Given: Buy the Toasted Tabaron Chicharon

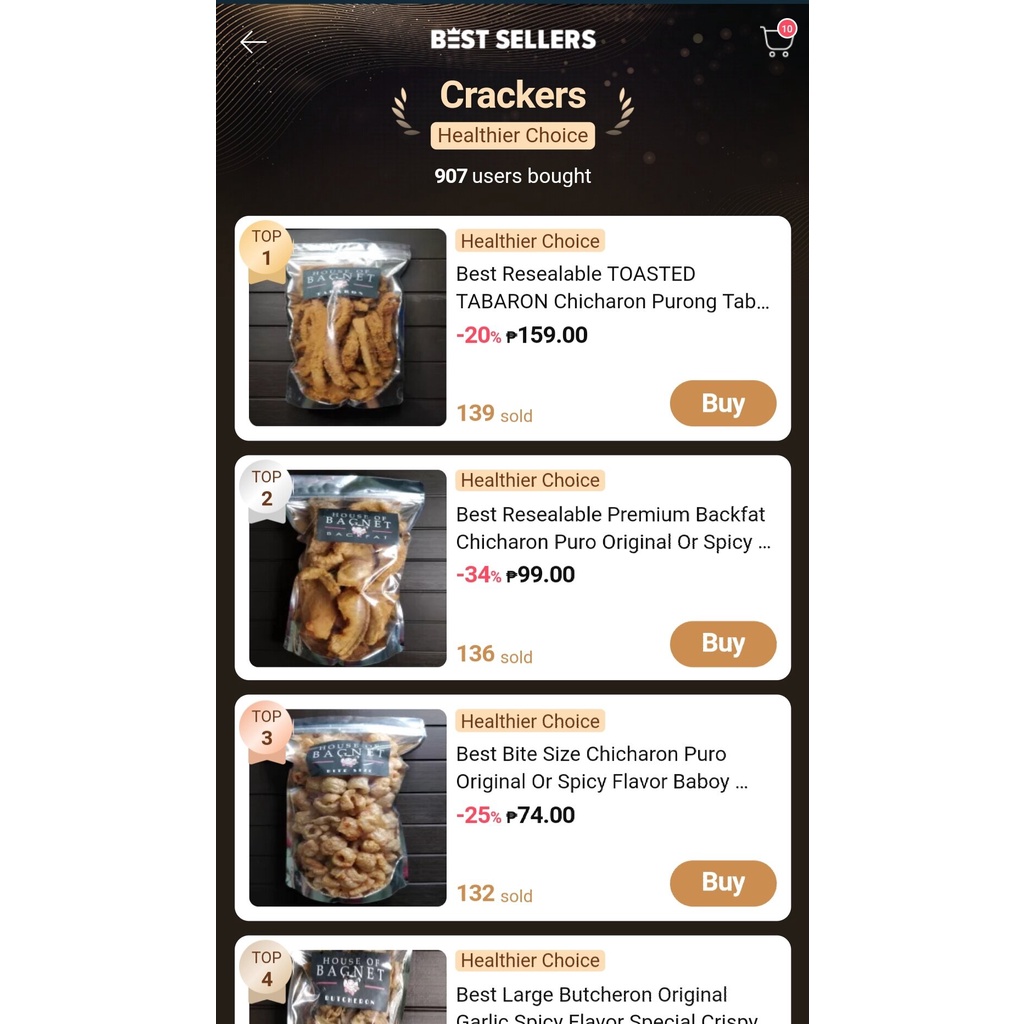Looking at the screenshot, I should tap(722, 404).
